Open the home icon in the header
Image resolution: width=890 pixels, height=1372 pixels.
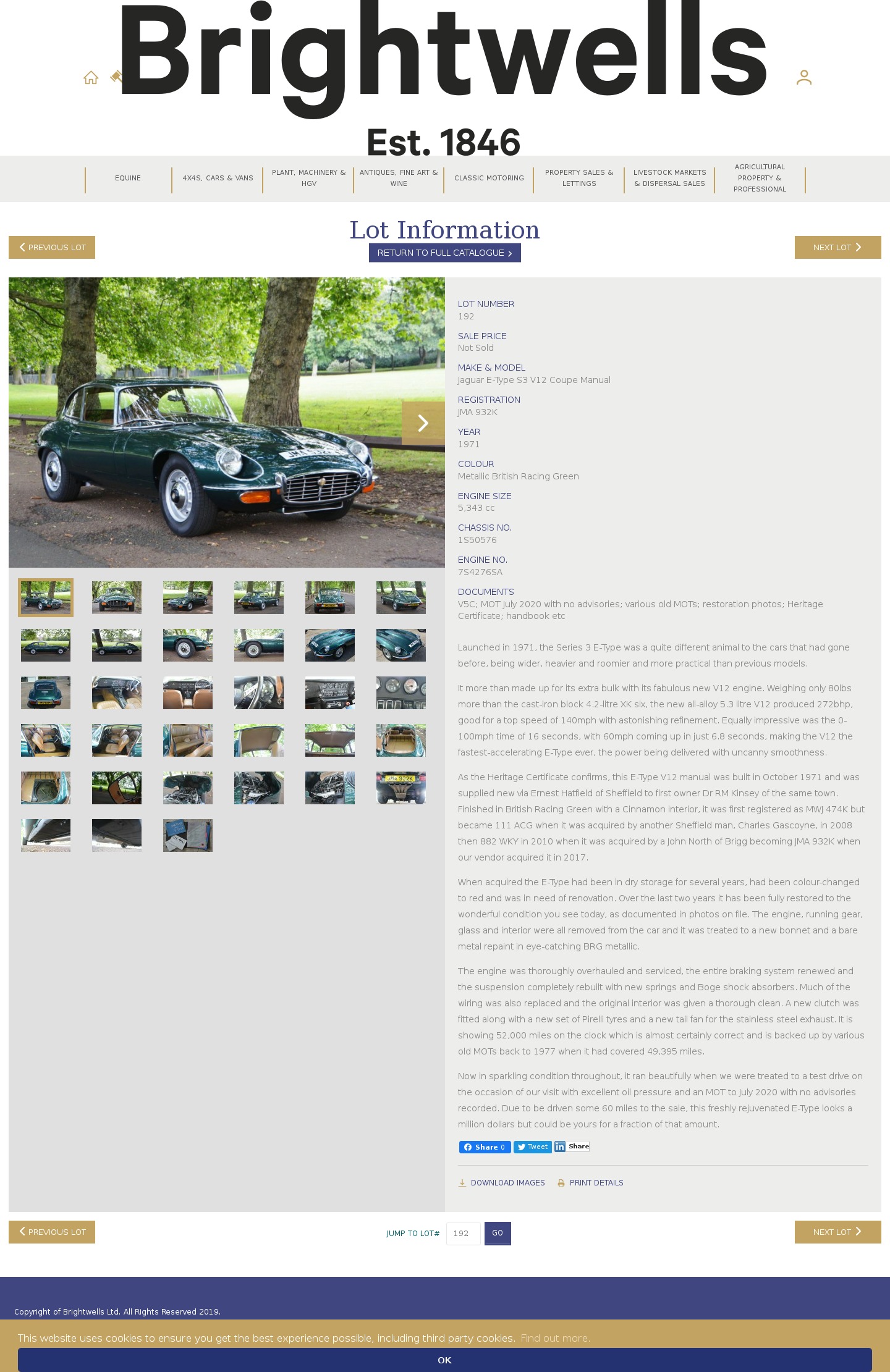click(x=91, y=78)
